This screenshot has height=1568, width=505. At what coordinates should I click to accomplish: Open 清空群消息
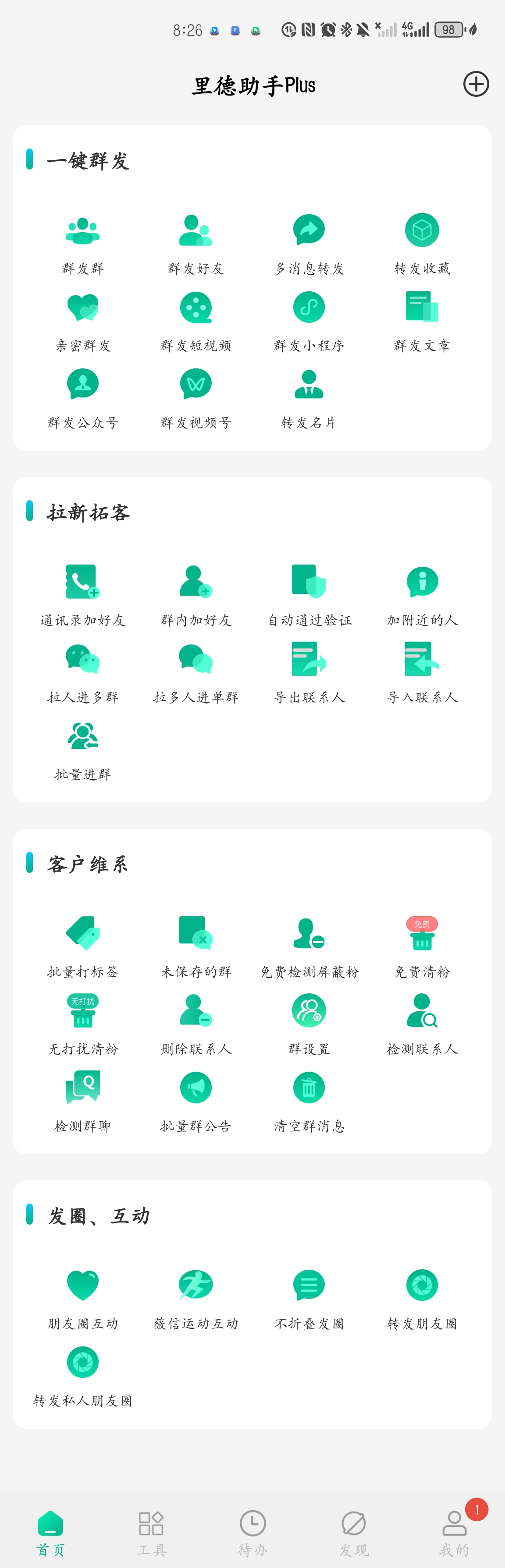coord(309,1101)
